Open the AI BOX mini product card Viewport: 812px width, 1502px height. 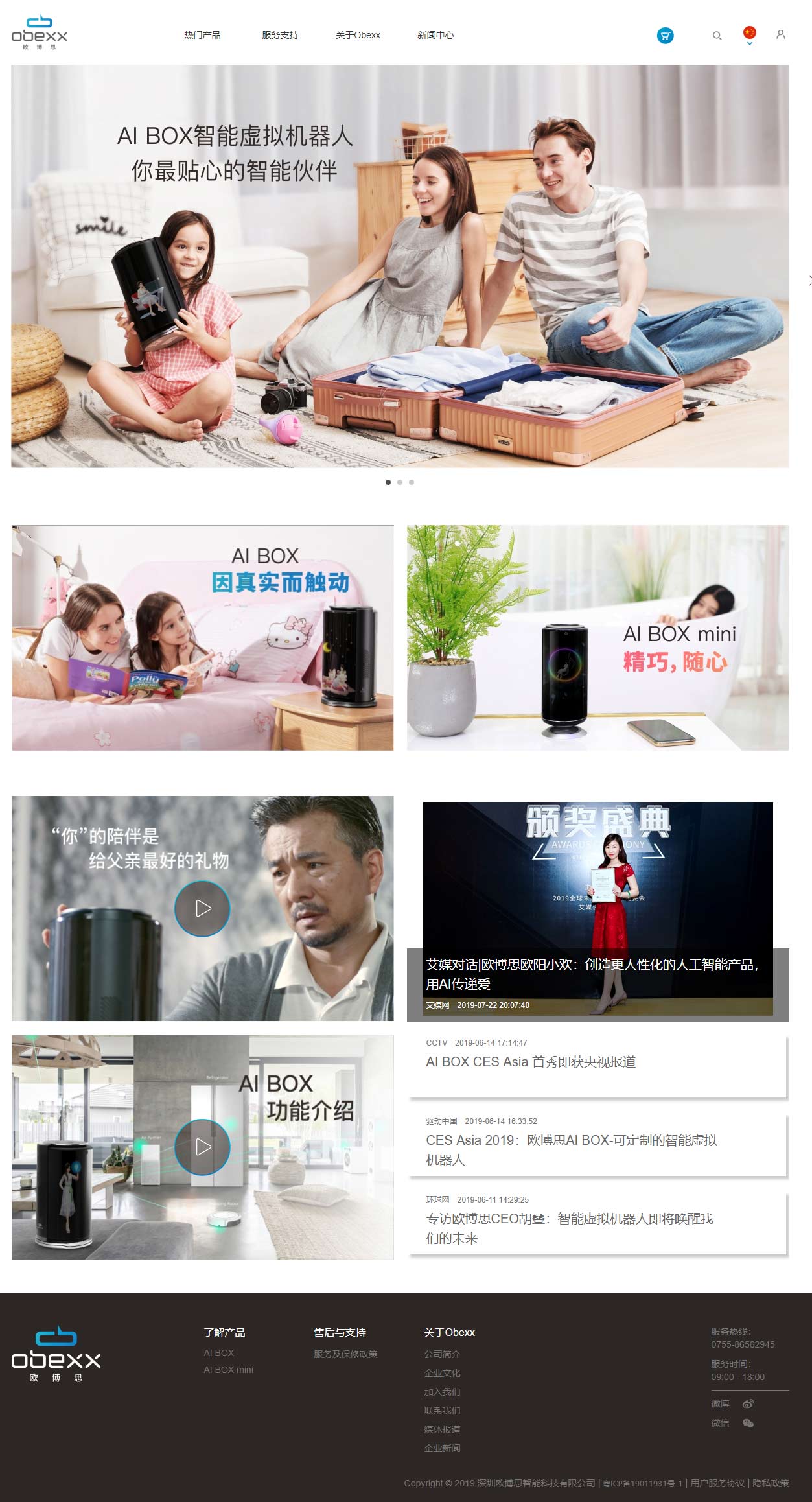[597, 638]
